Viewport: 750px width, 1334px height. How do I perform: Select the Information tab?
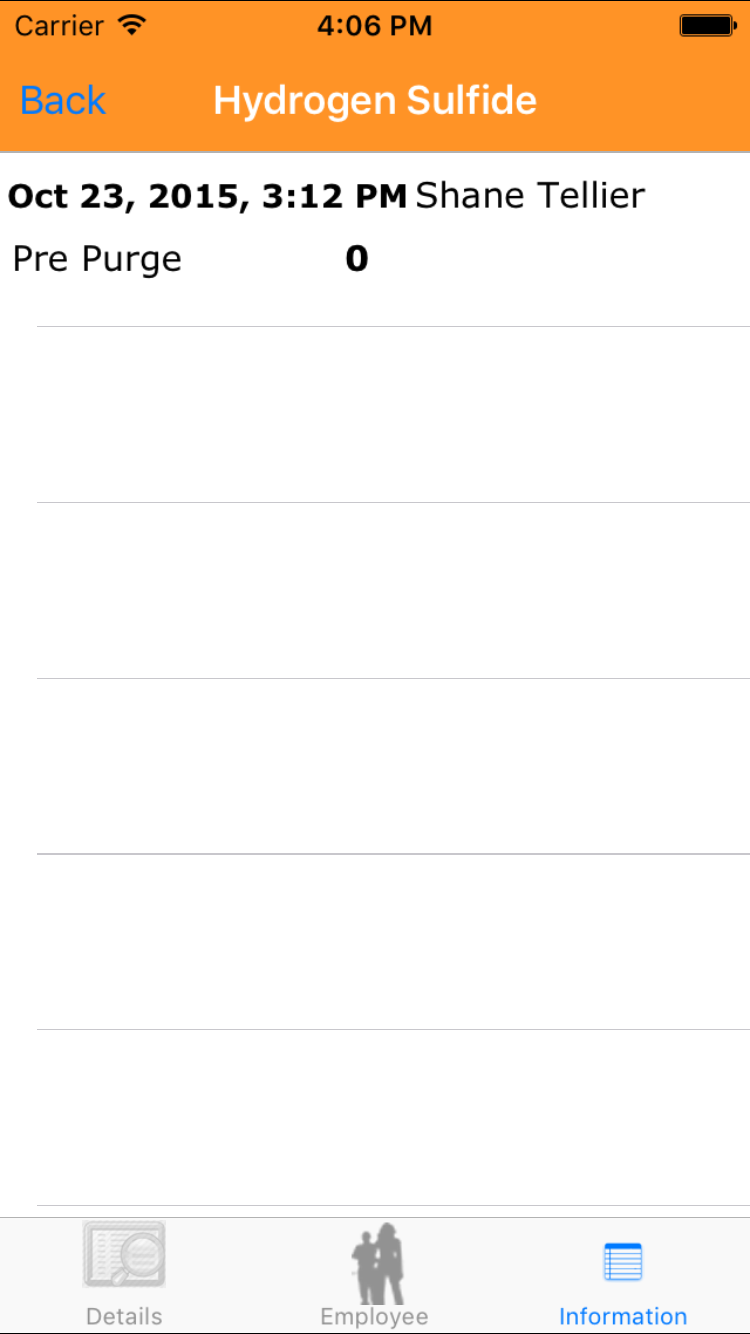coord(622,1277)
